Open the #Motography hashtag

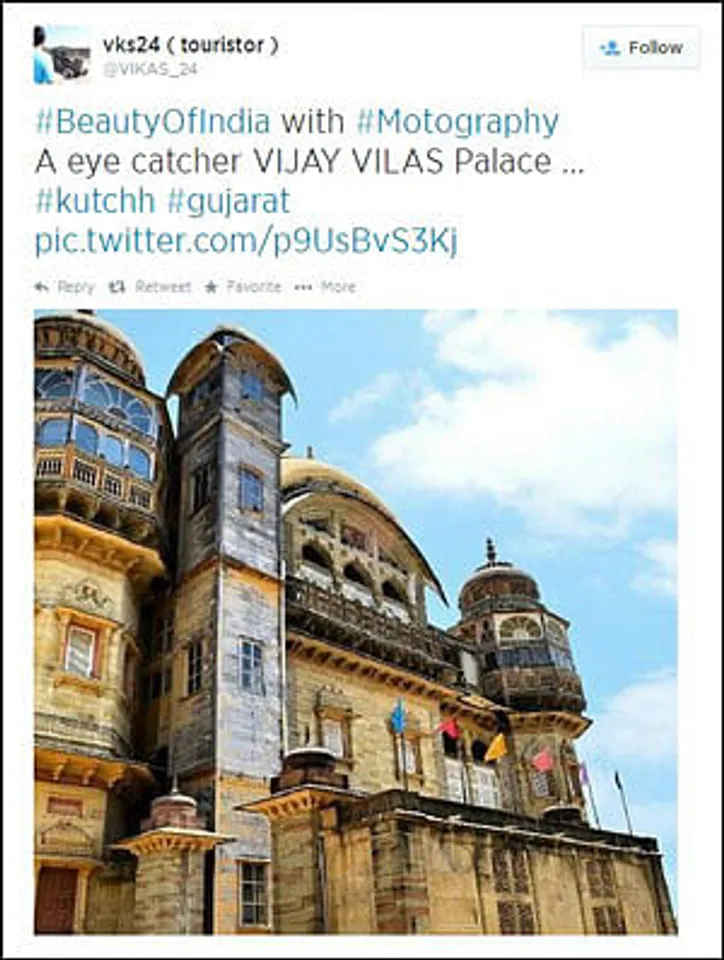(x=457, y=123)
